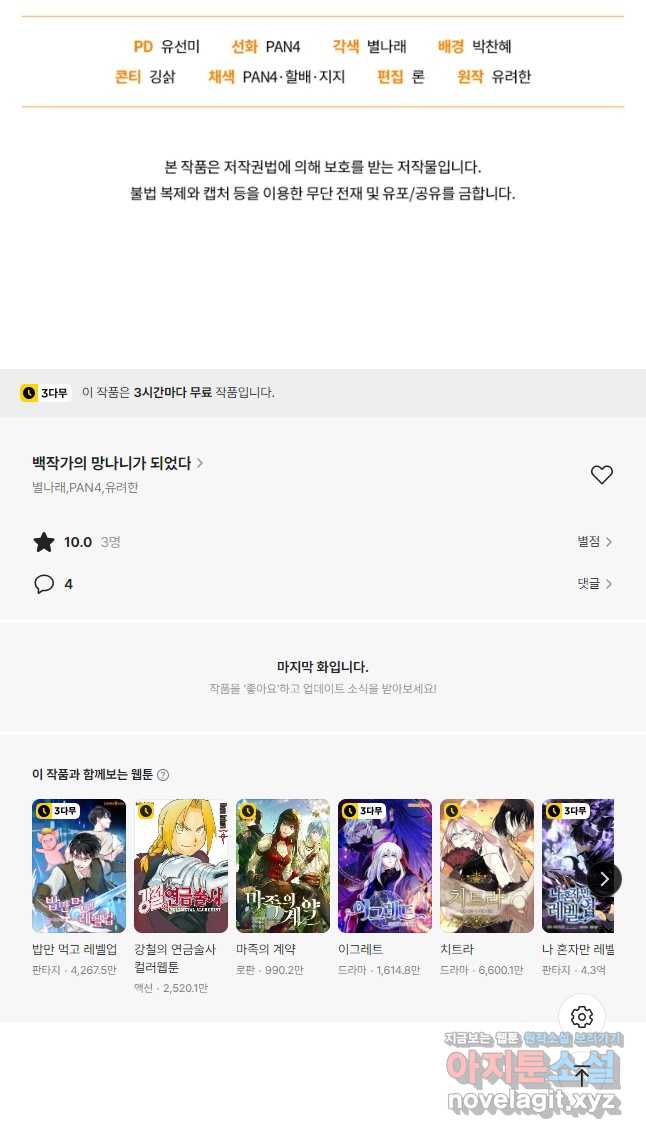Open the 마족의 계약 webtoon
Screen dimensions: 646x1139
(x=283, y=866)
